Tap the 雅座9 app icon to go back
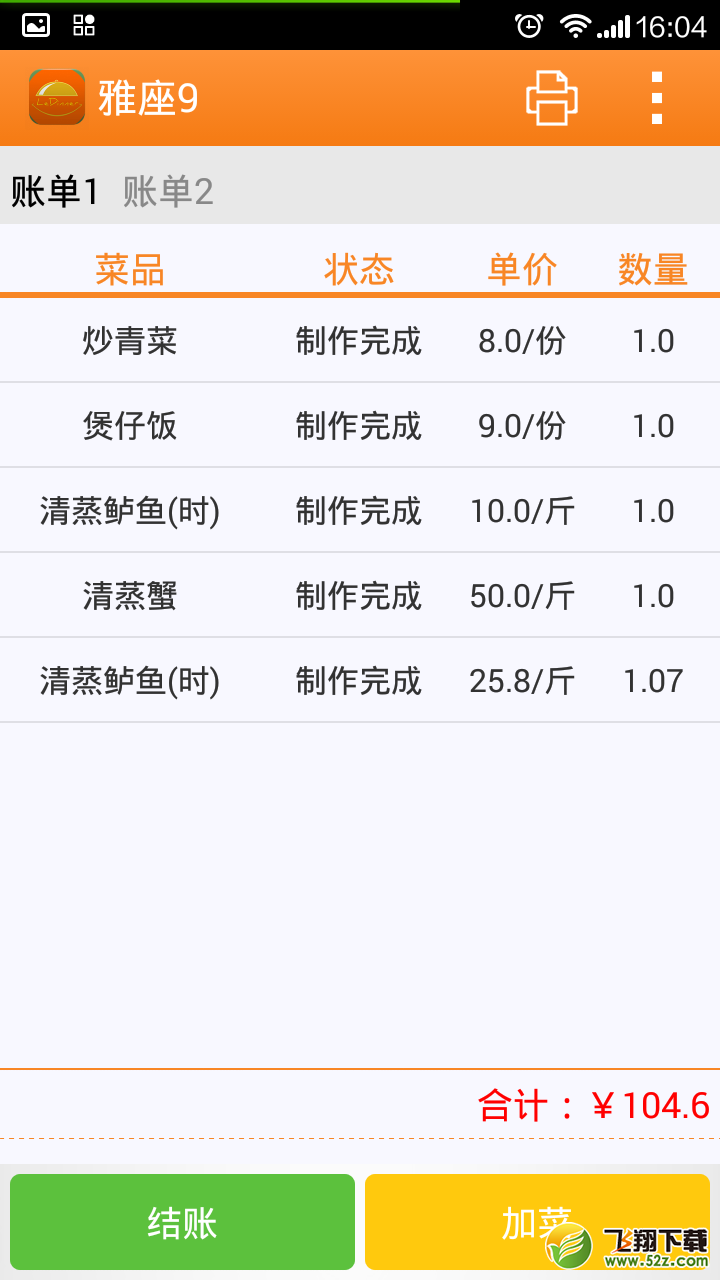 tap(57, 97)
